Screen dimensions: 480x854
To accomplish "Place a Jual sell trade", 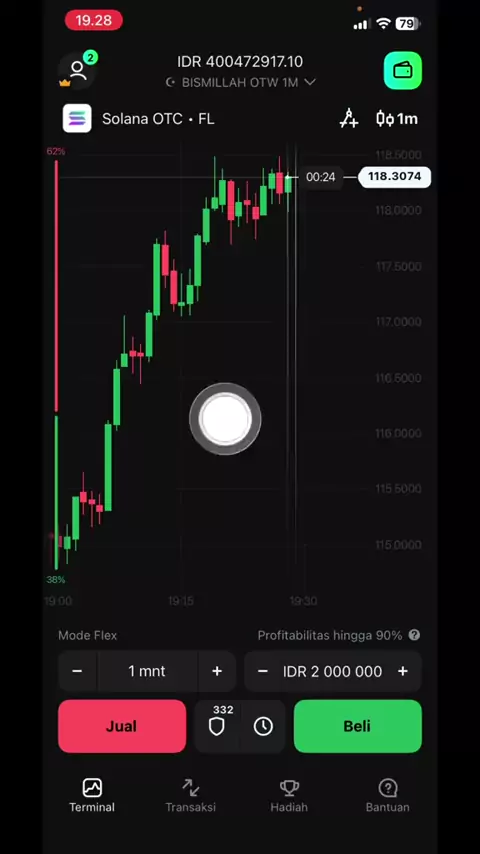I will tap(122, 727).
